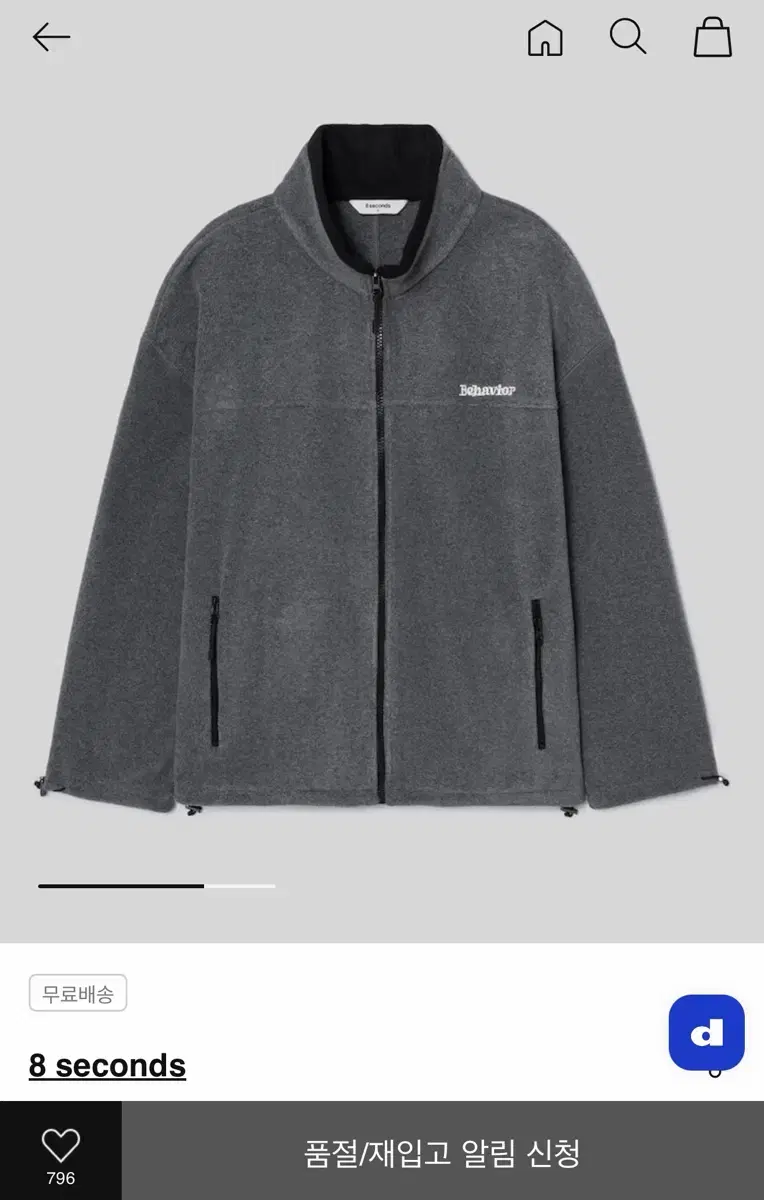Enable restock notification via the heart panel
Viewport: 764px width, 1200px height.
click(62, 1152)
